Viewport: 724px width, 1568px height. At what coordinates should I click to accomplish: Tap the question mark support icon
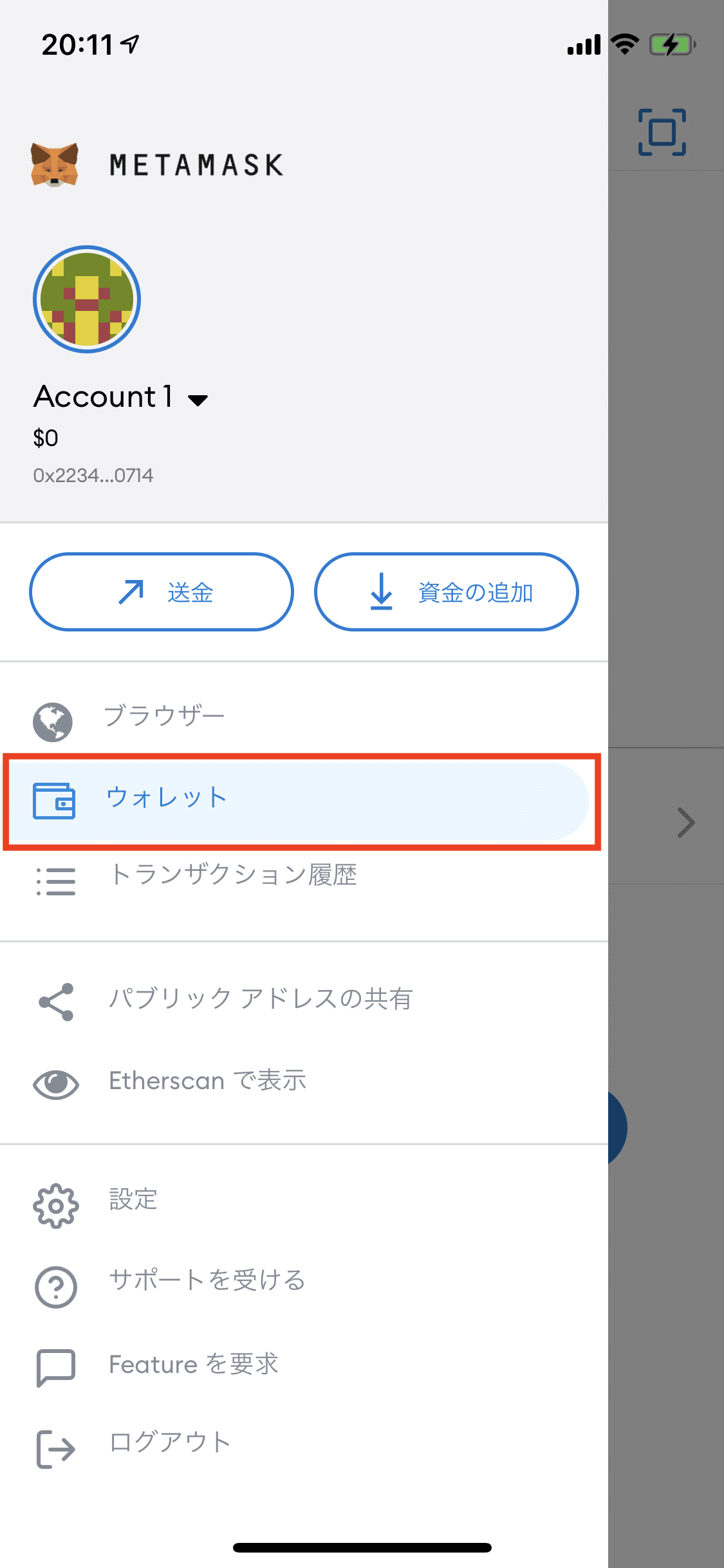56,1287
